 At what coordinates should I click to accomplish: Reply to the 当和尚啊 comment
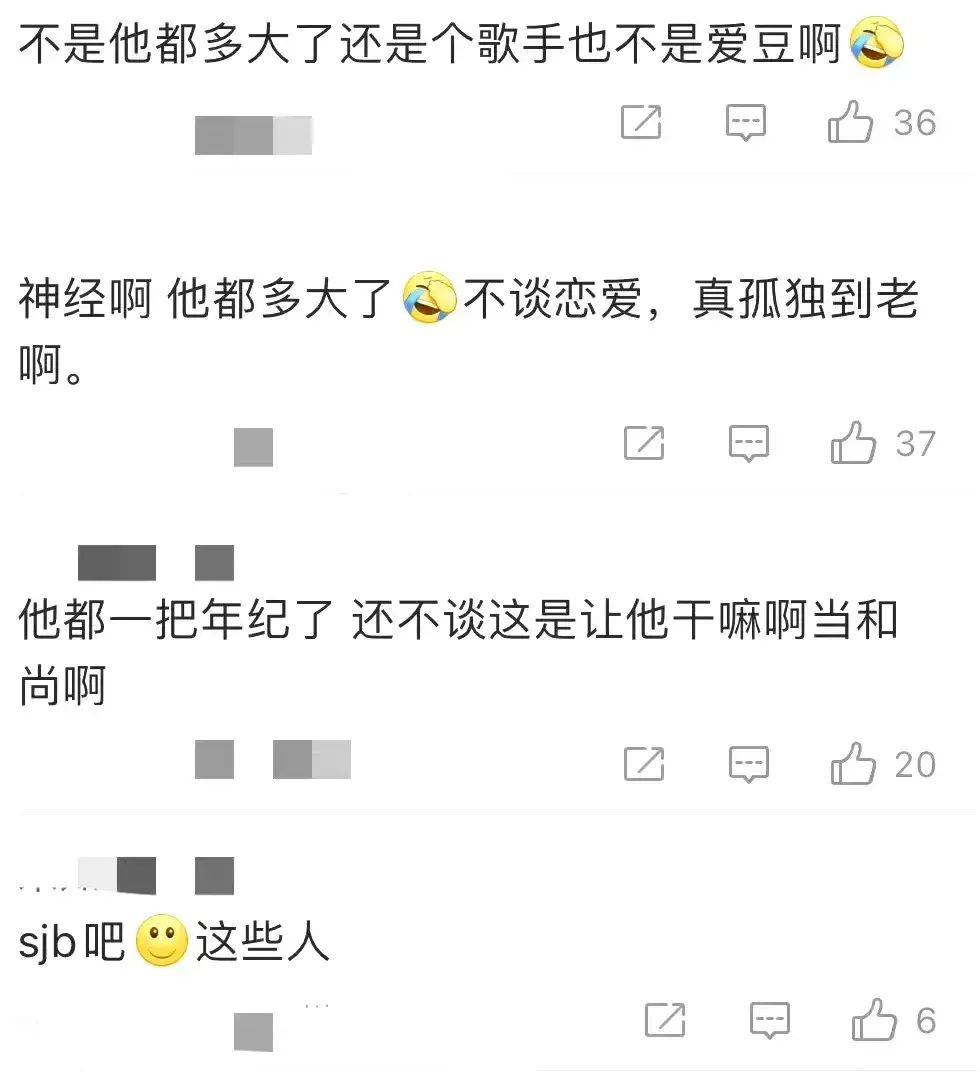[748, 764]
